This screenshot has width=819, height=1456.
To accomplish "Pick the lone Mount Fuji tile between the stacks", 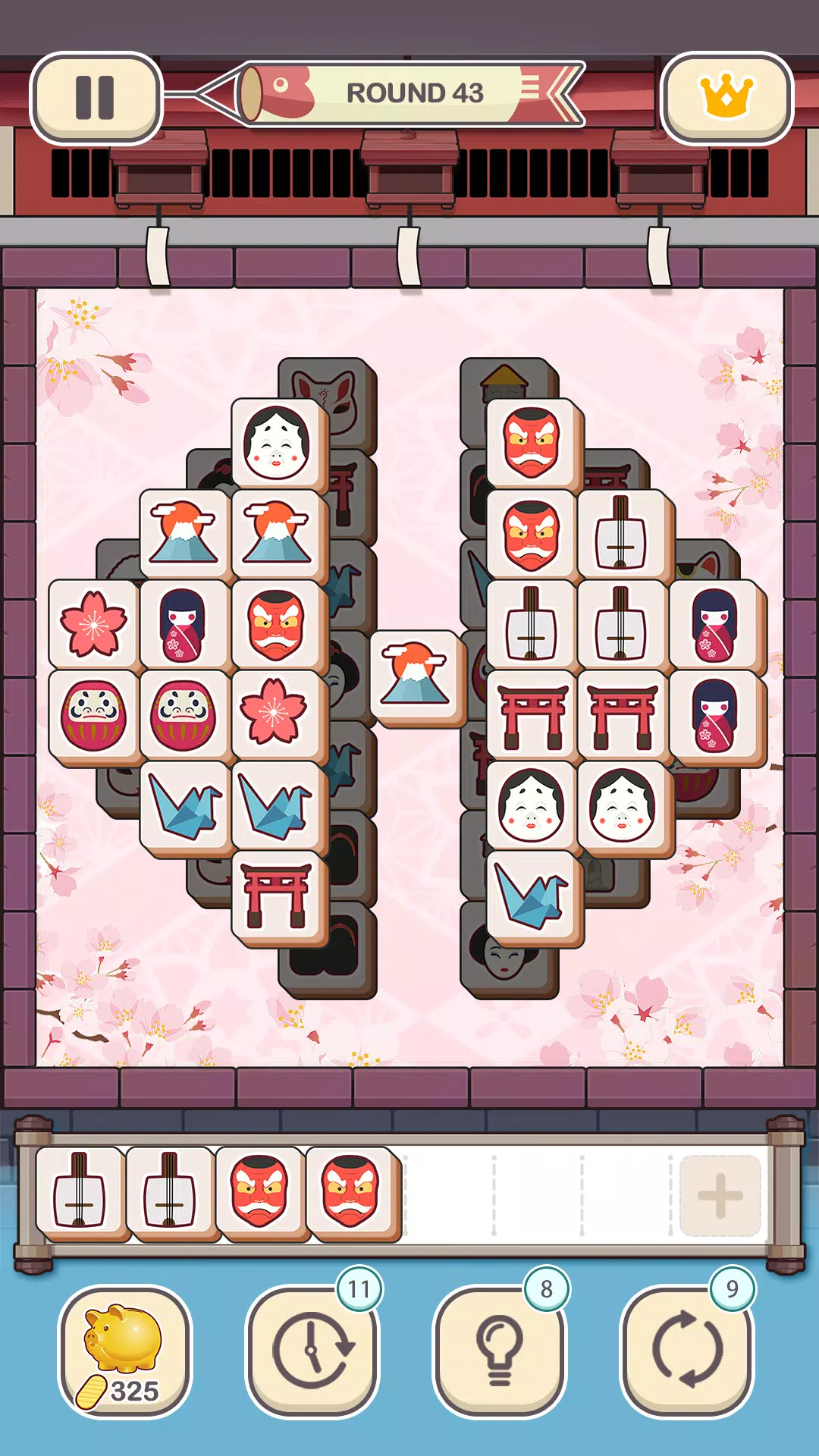I will 414,674.
